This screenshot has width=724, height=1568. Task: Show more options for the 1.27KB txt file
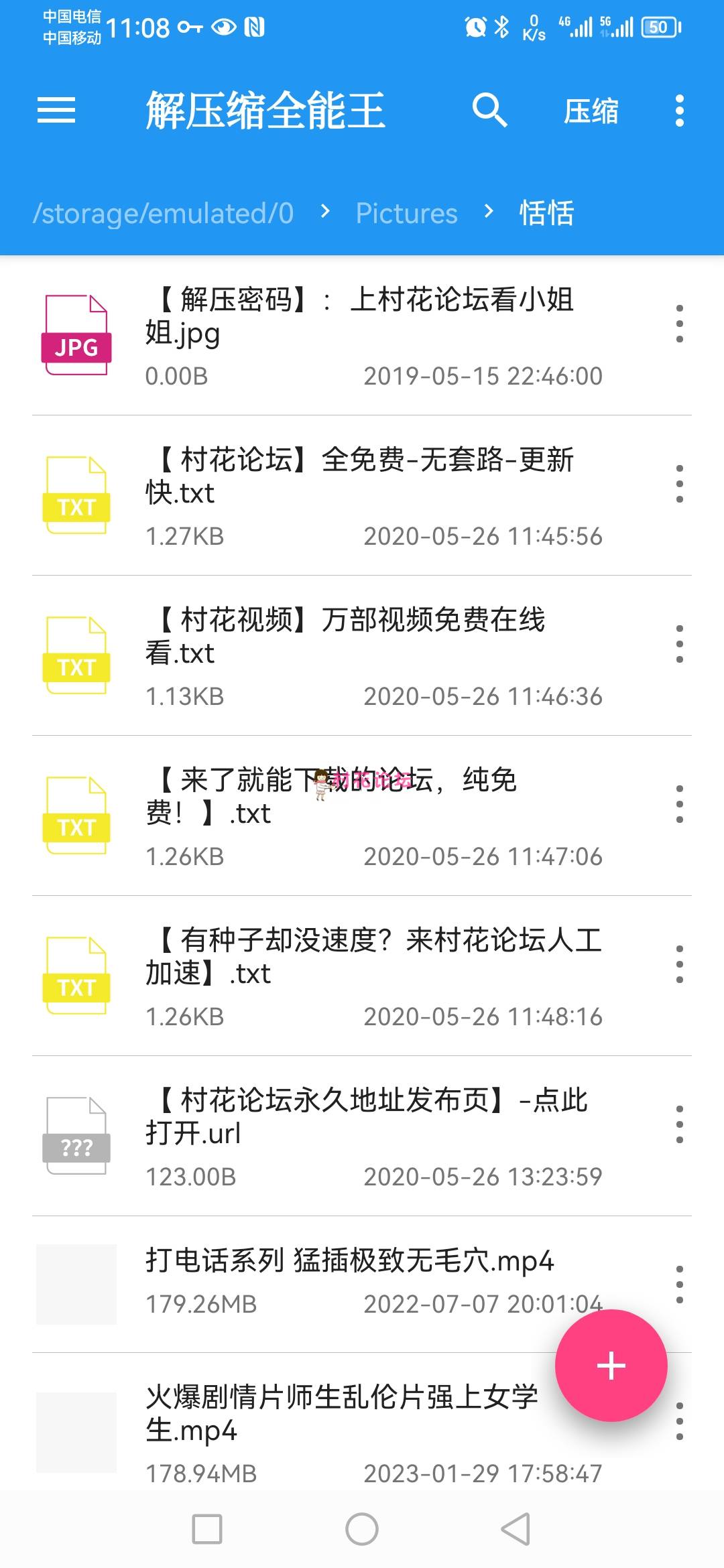click(x=680, y=483)
